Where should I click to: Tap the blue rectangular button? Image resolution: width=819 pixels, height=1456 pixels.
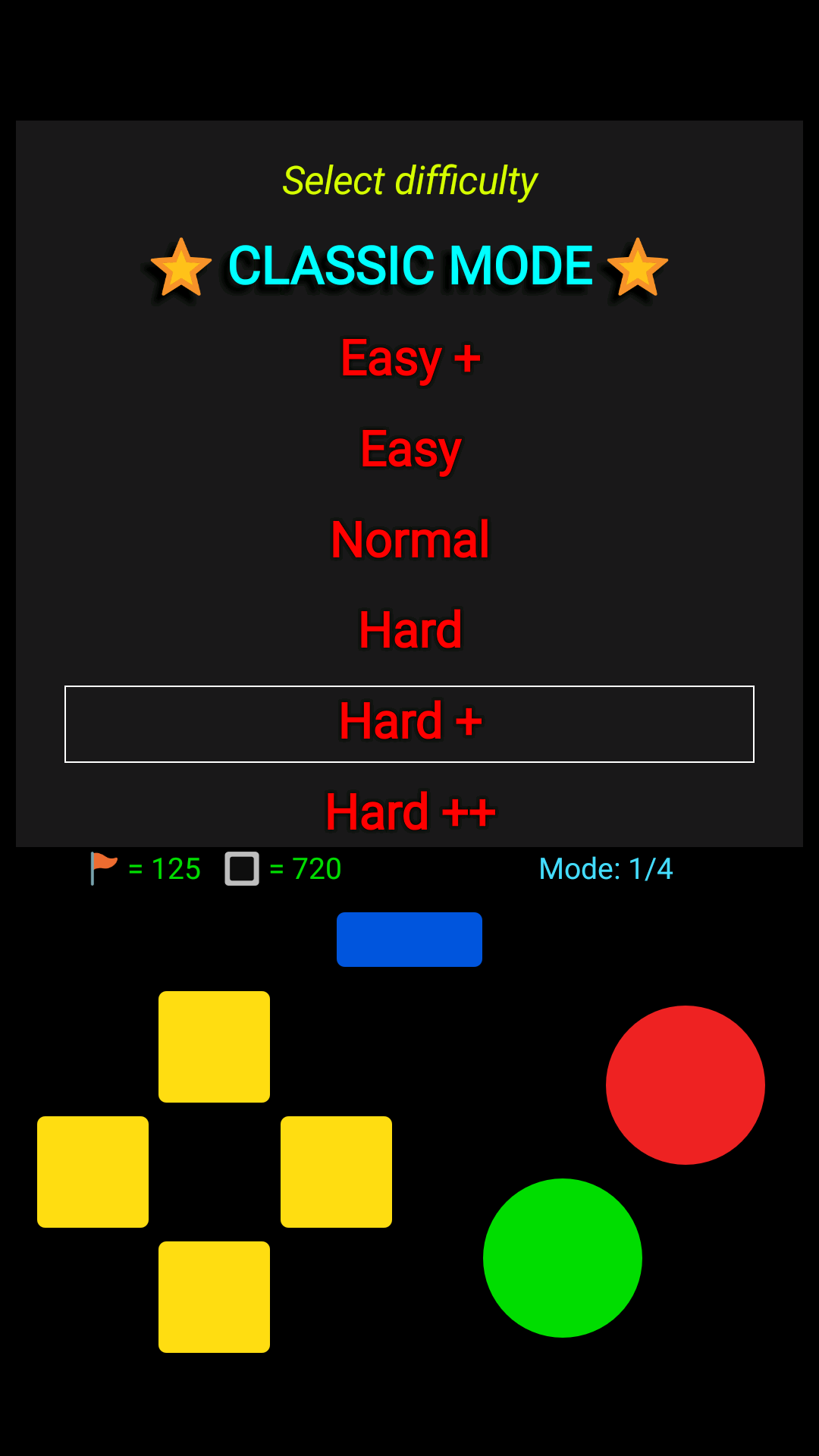tap(409, 940)
